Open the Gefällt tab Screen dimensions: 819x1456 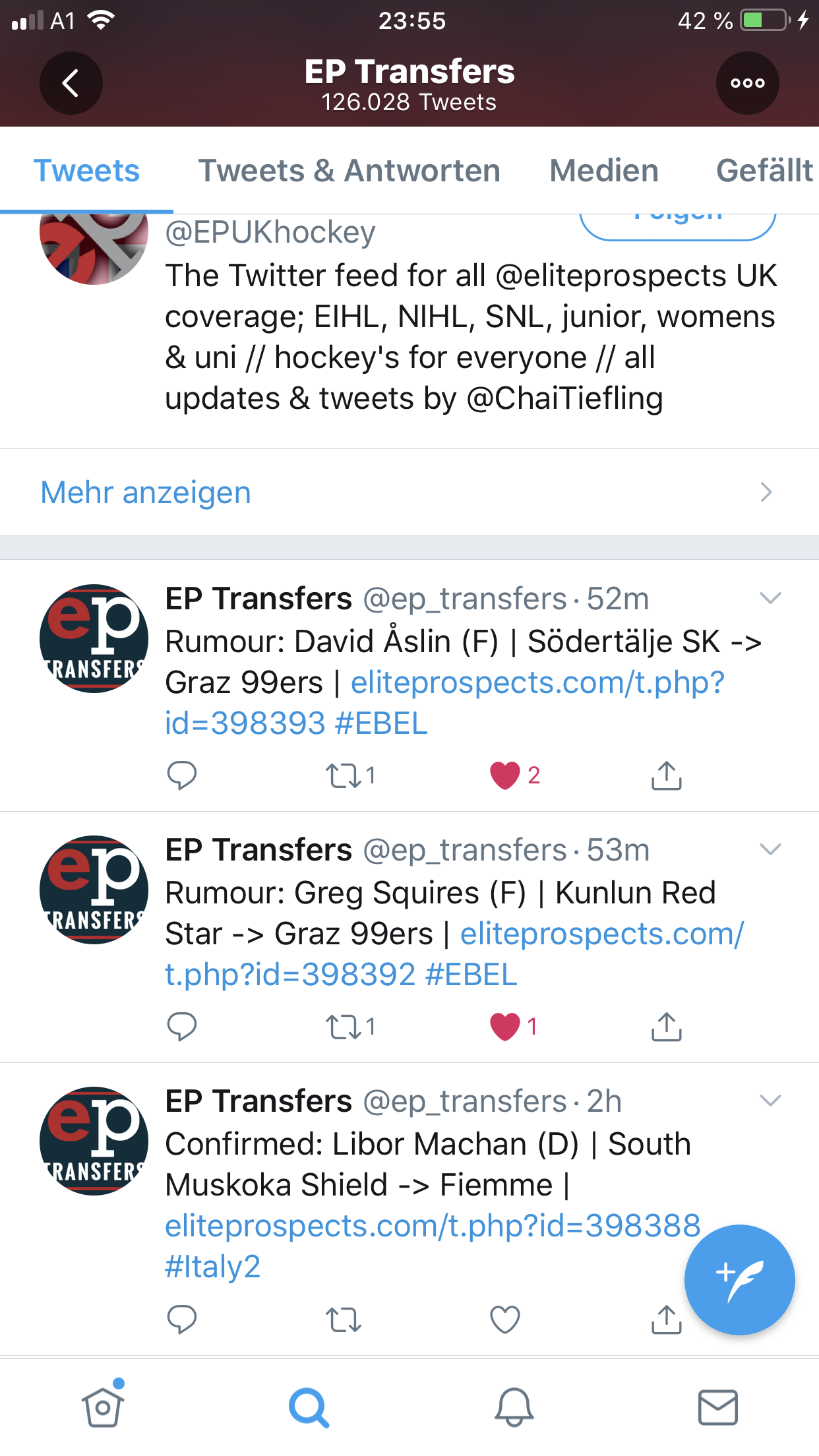pyautogui.click(x=764, y=171)
